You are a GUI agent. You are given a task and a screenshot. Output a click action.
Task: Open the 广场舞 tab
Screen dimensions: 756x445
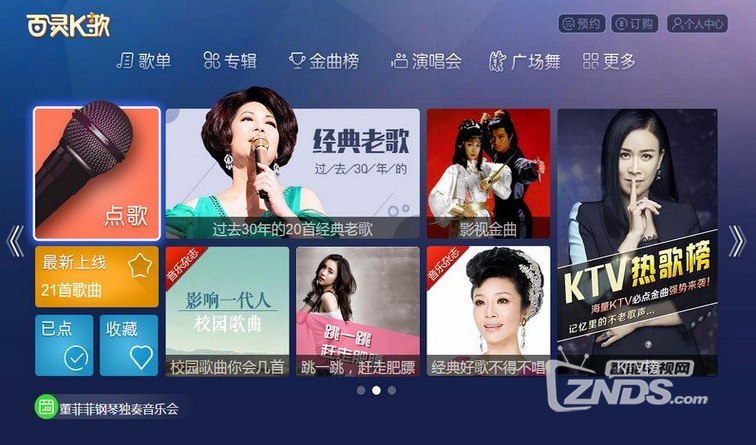point(524,61)
